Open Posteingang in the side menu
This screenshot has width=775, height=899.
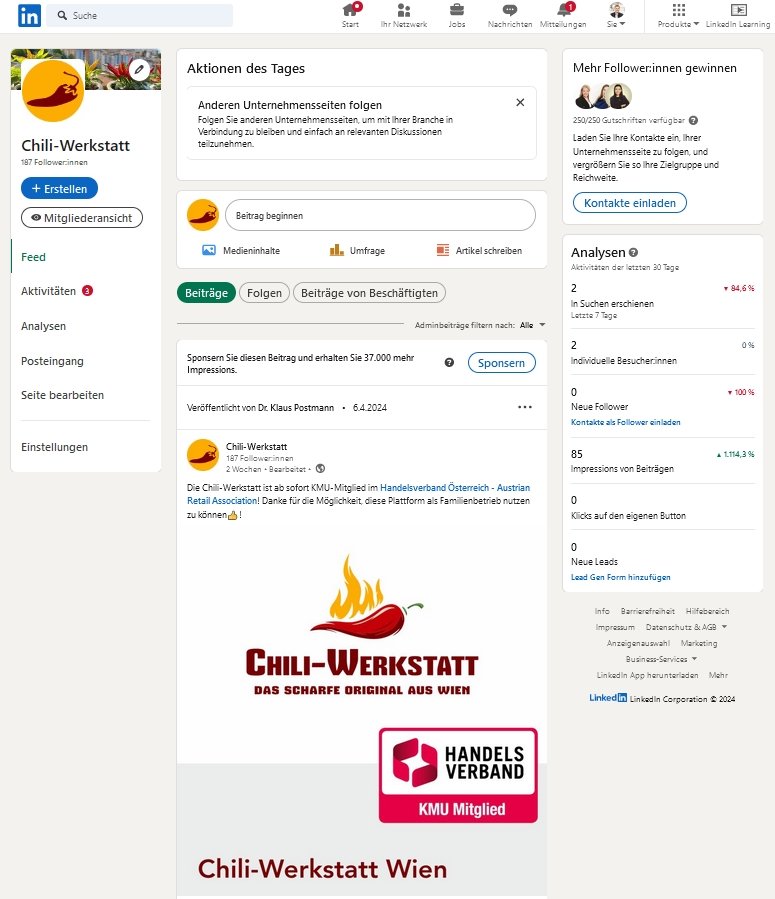point(52,361)
